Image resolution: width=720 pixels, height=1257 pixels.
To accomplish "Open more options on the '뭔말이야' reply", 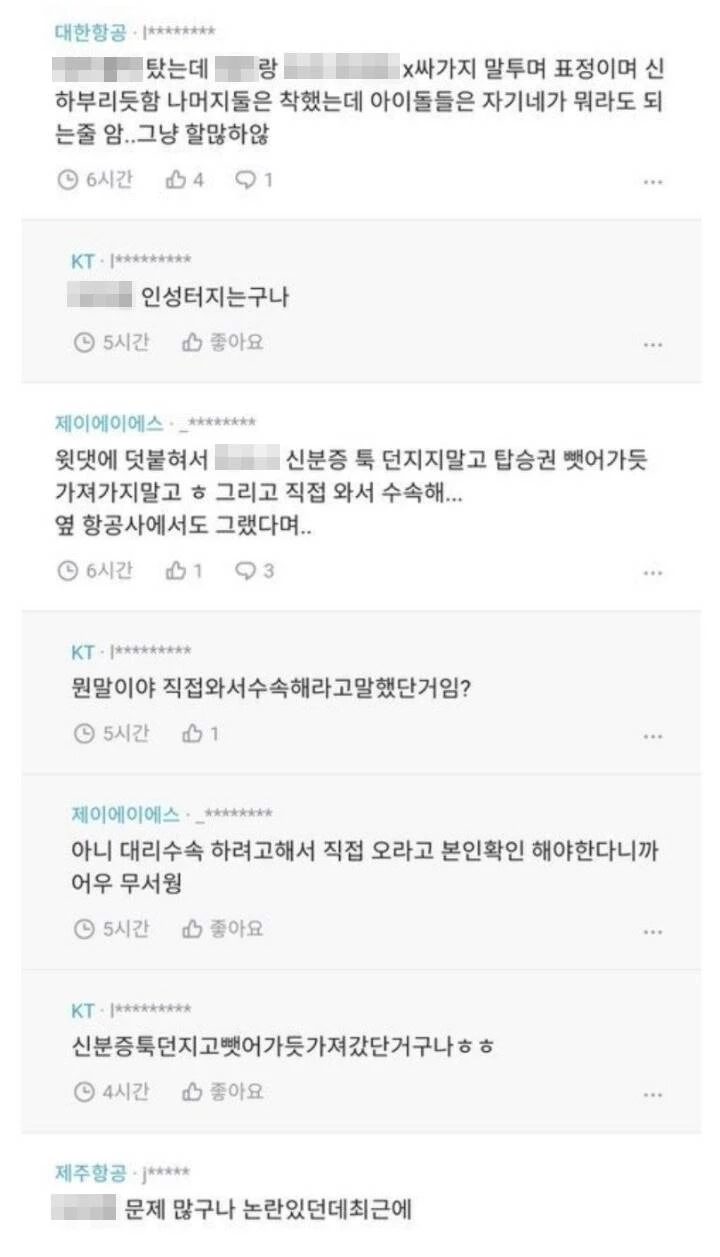I will pyautogui.click(x=653, y=735).
